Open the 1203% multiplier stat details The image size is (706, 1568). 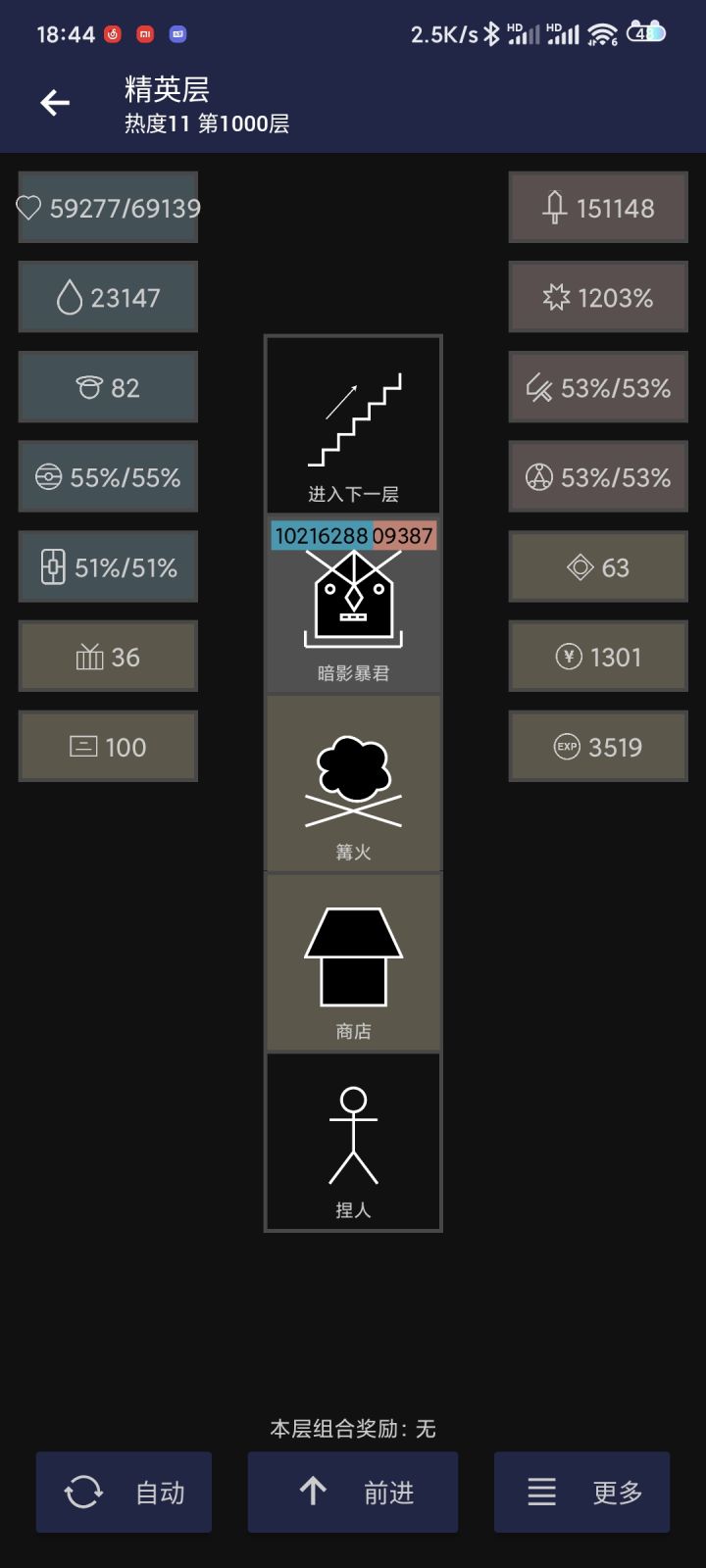pyautogui.click(x=598, y=297)
